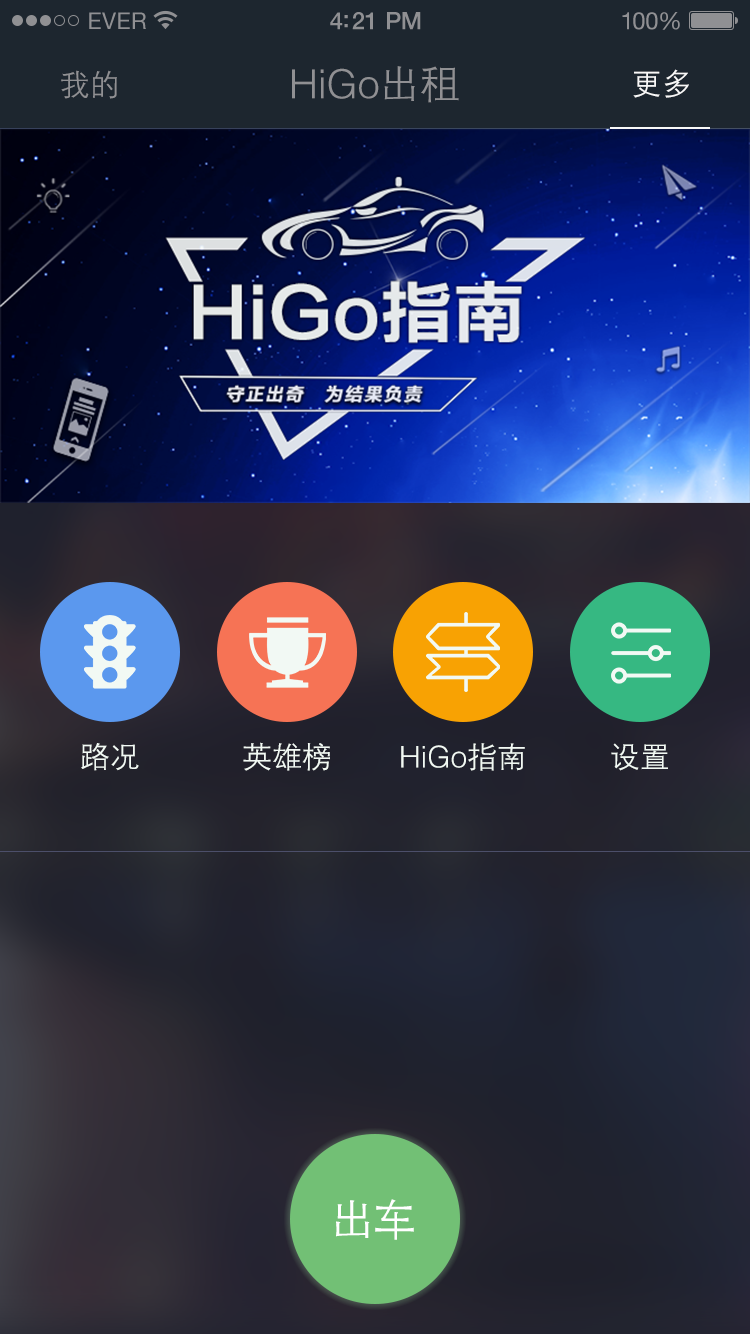Open the 英雄榜 leaderboard
Screen dimensions: 750x1334
[287, 652]
